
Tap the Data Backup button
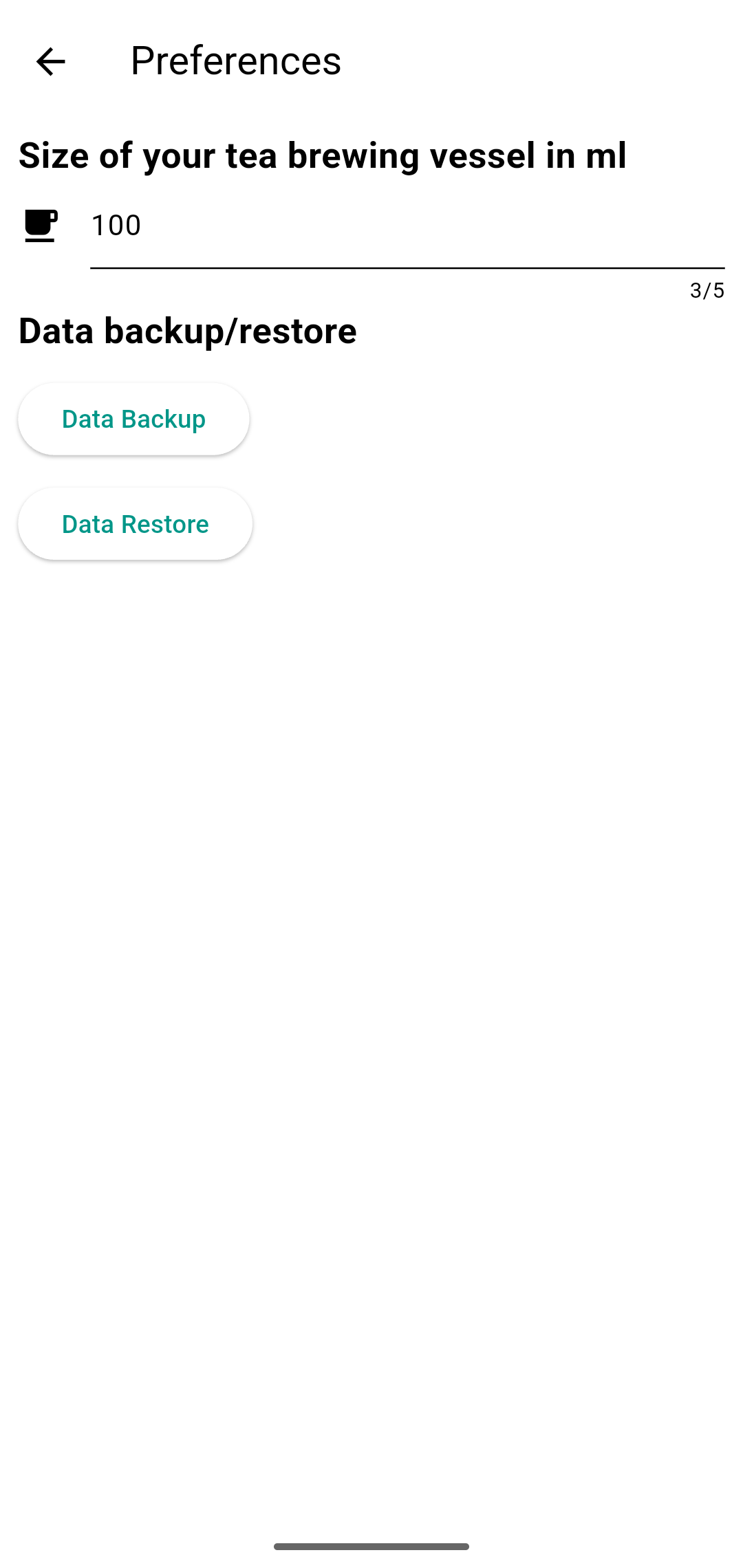pyautogui.click(x=133, y=420)
